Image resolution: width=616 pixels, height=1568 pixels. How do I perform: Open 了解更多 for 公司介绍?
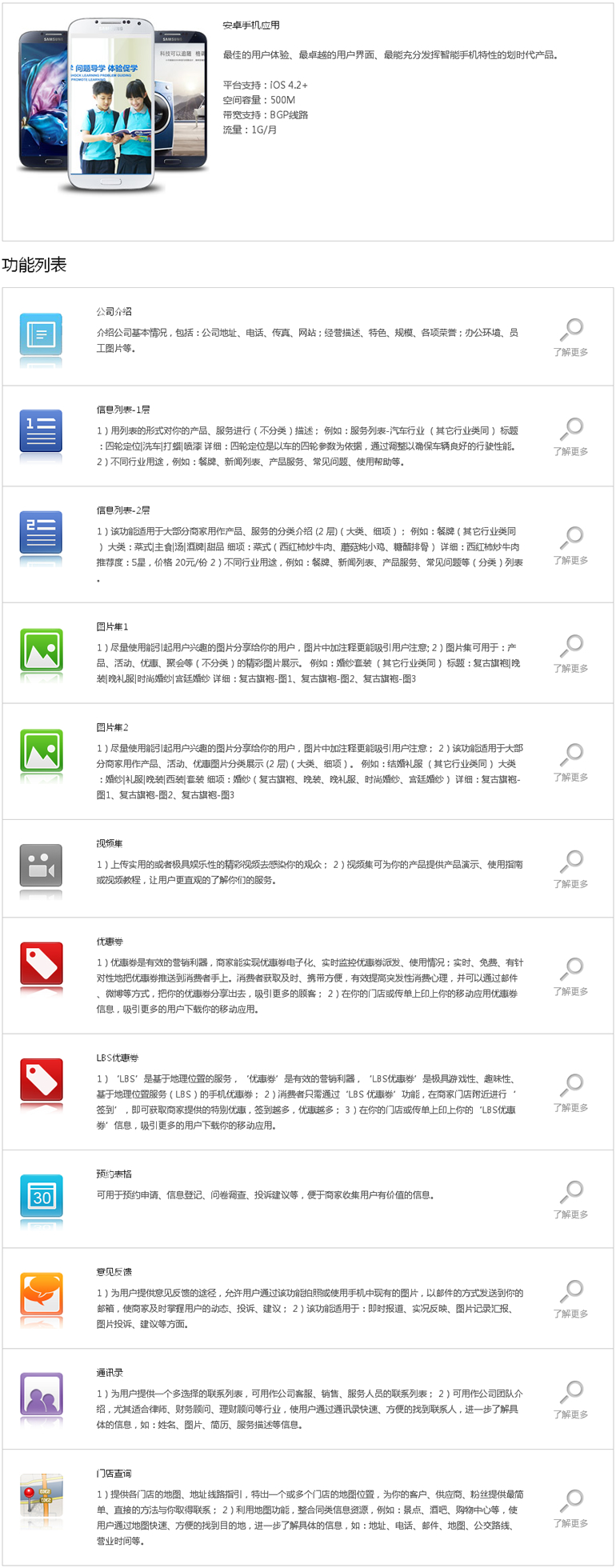coord(570,338)
